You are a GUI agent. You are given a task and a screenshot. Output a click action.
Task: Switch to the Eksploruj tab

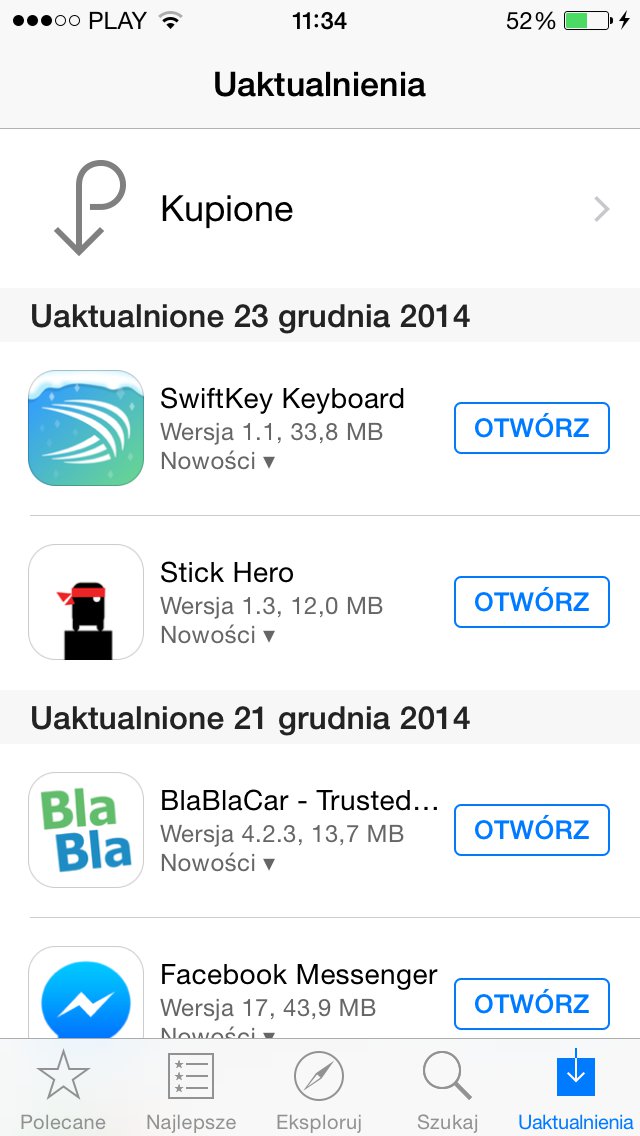pos(319,1088)
